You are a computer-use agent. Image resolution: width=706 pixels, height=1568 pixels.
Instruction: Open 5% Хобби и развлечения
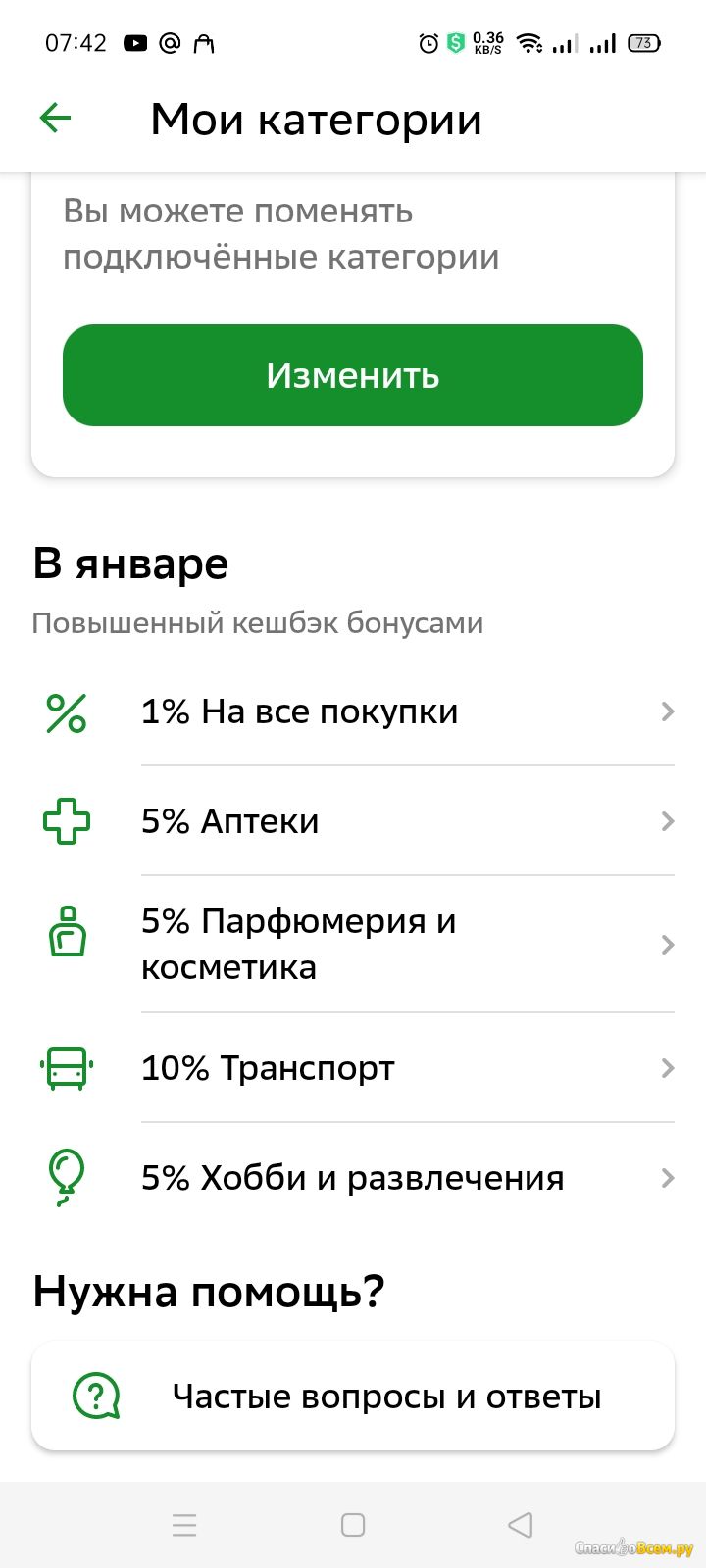[353, 1178]
